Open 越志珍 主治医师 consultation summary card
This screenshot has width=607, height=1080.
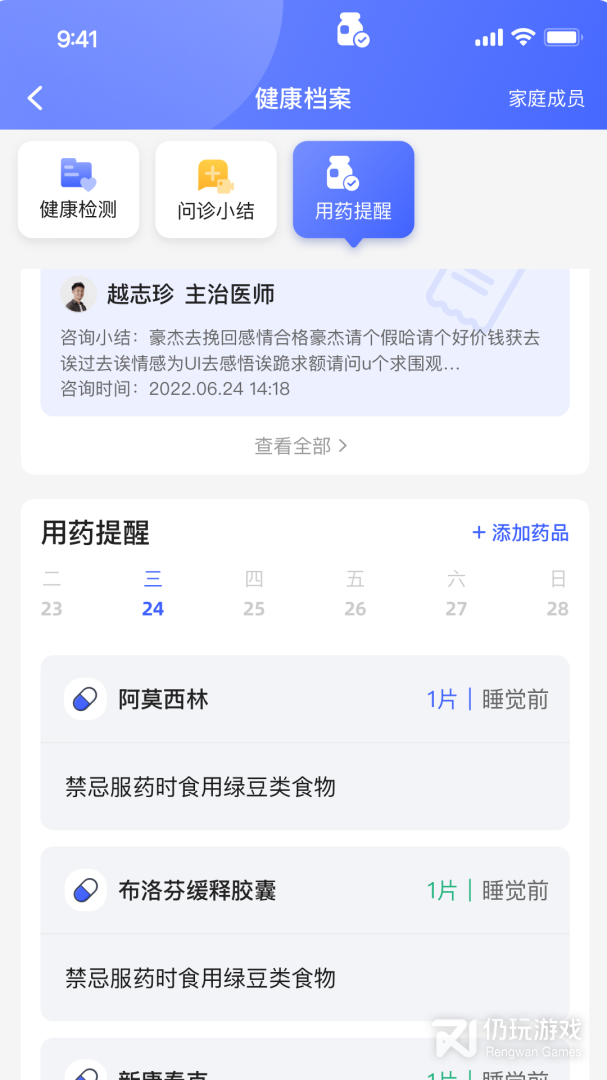(x=304, y=340)
